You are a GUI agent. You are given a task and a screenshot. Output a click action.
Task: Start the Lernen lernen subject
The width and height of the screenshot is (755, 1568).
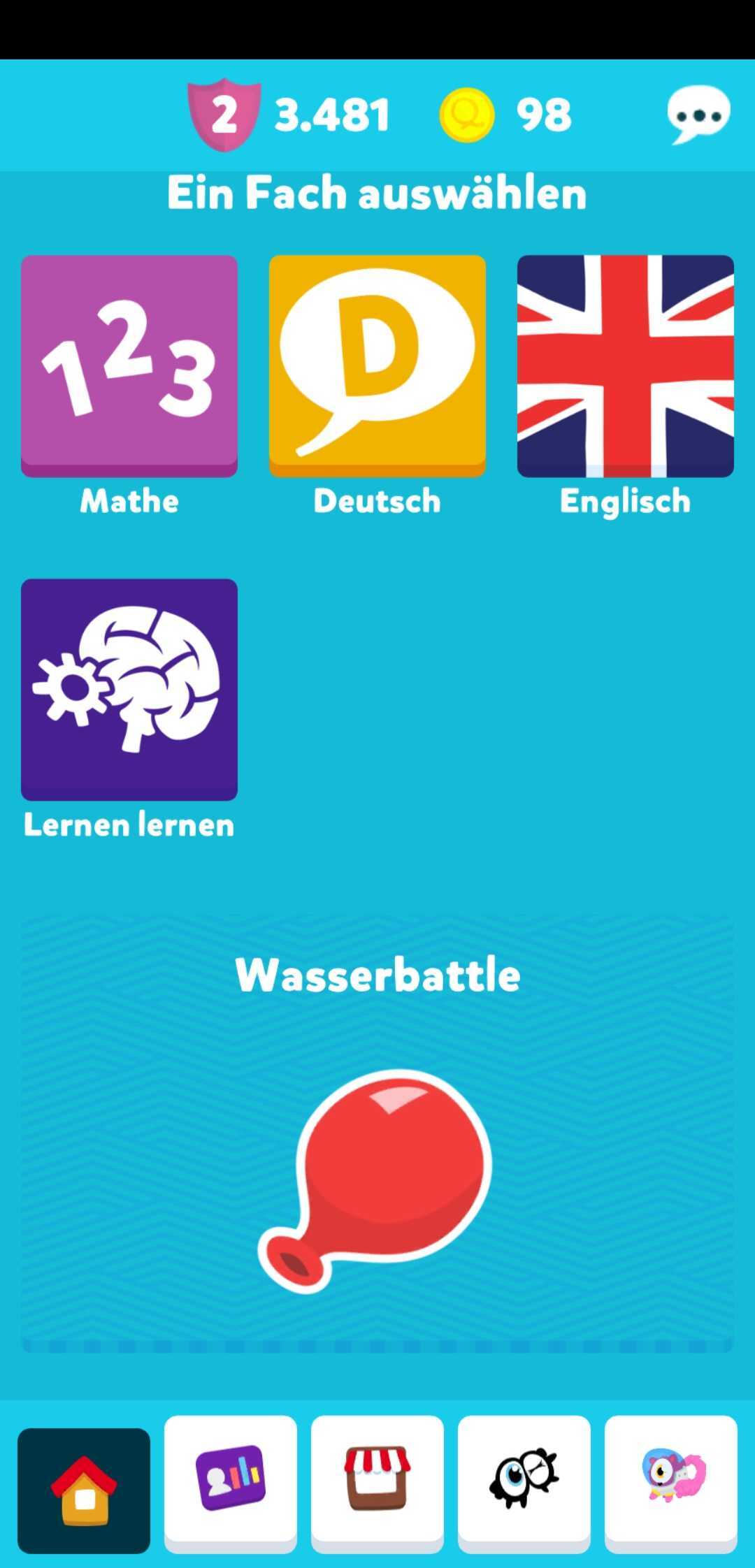129,689
